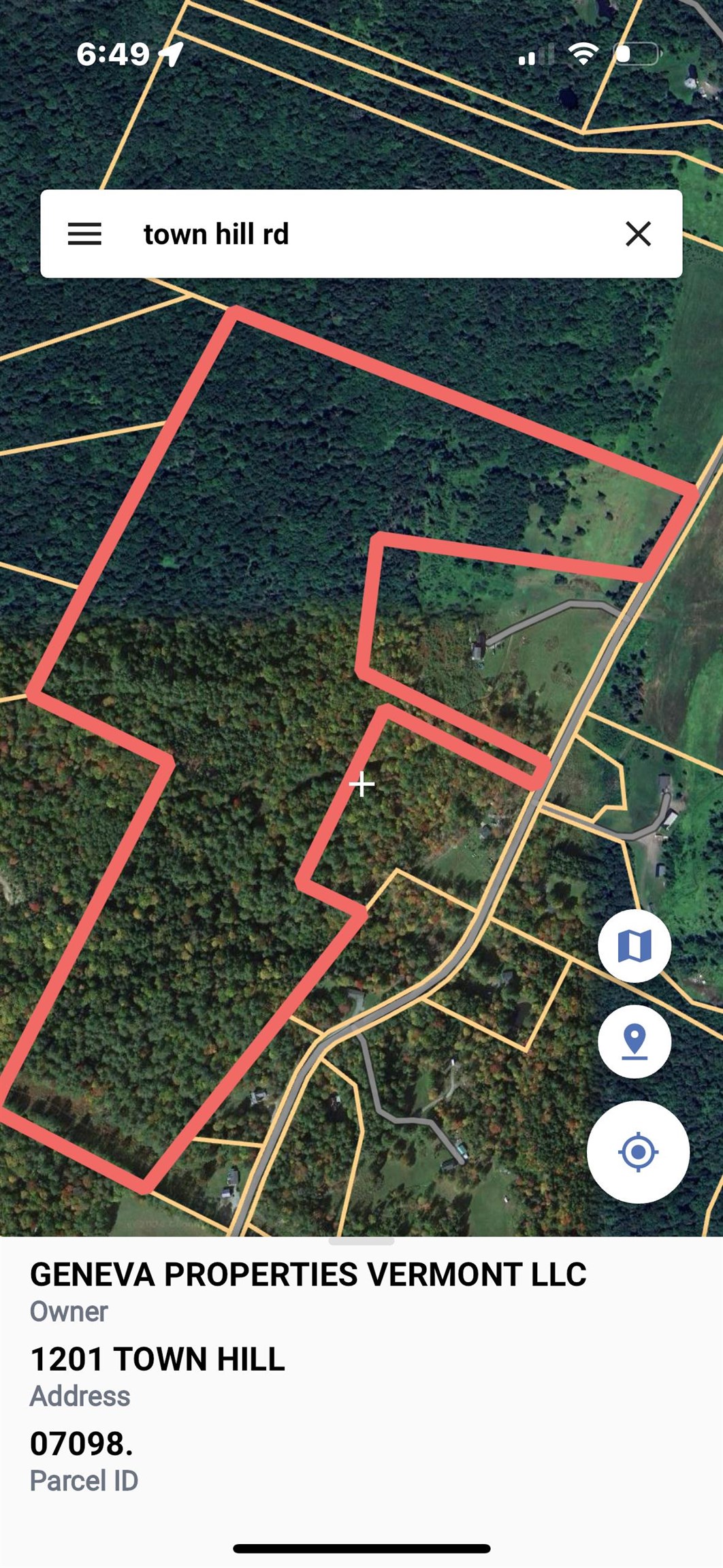The image size is (723, 1568).
Task: Clear the search with the X button
Action: coord(638,233)
